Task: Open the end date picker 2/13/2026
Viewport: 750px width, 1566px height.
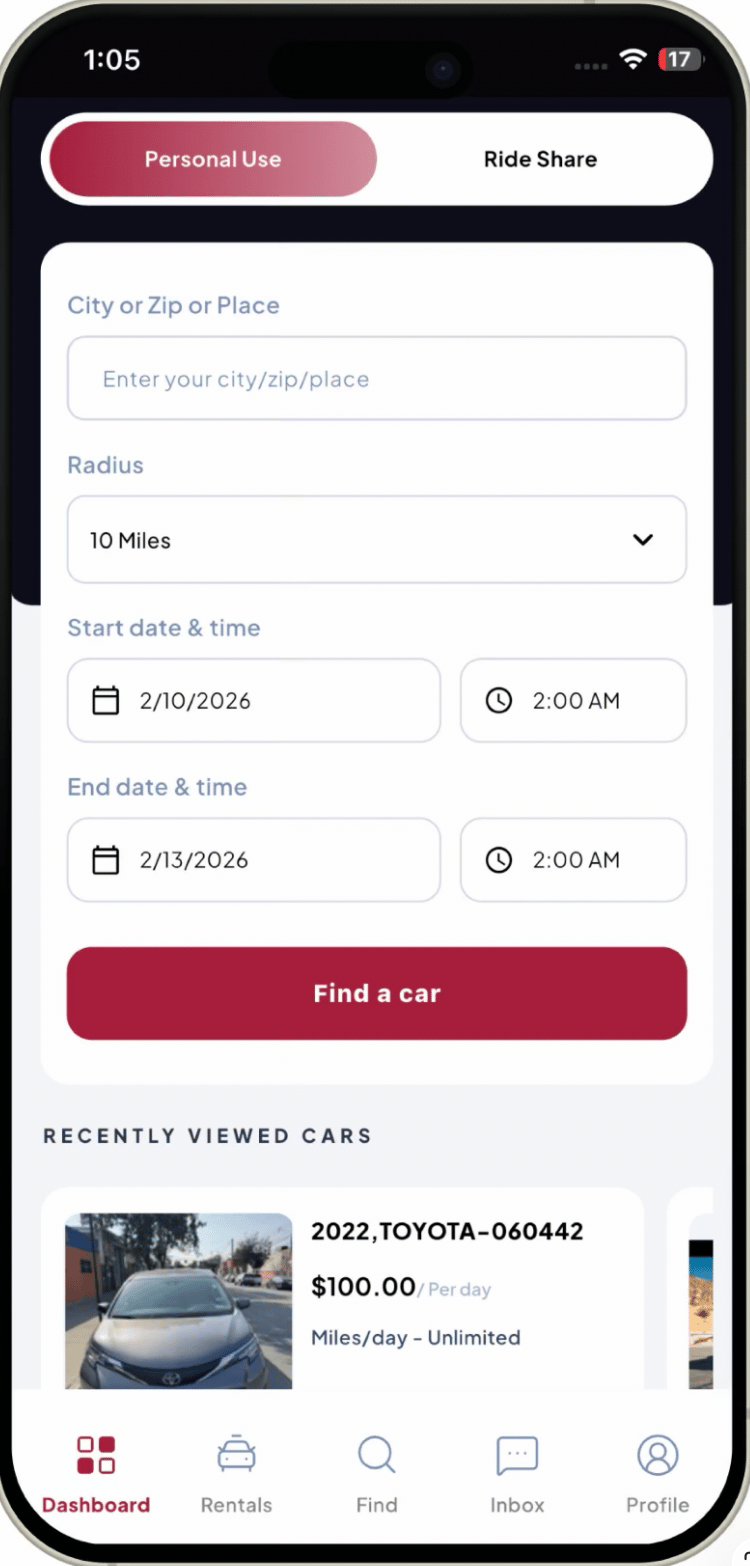Action: [253, 860]
